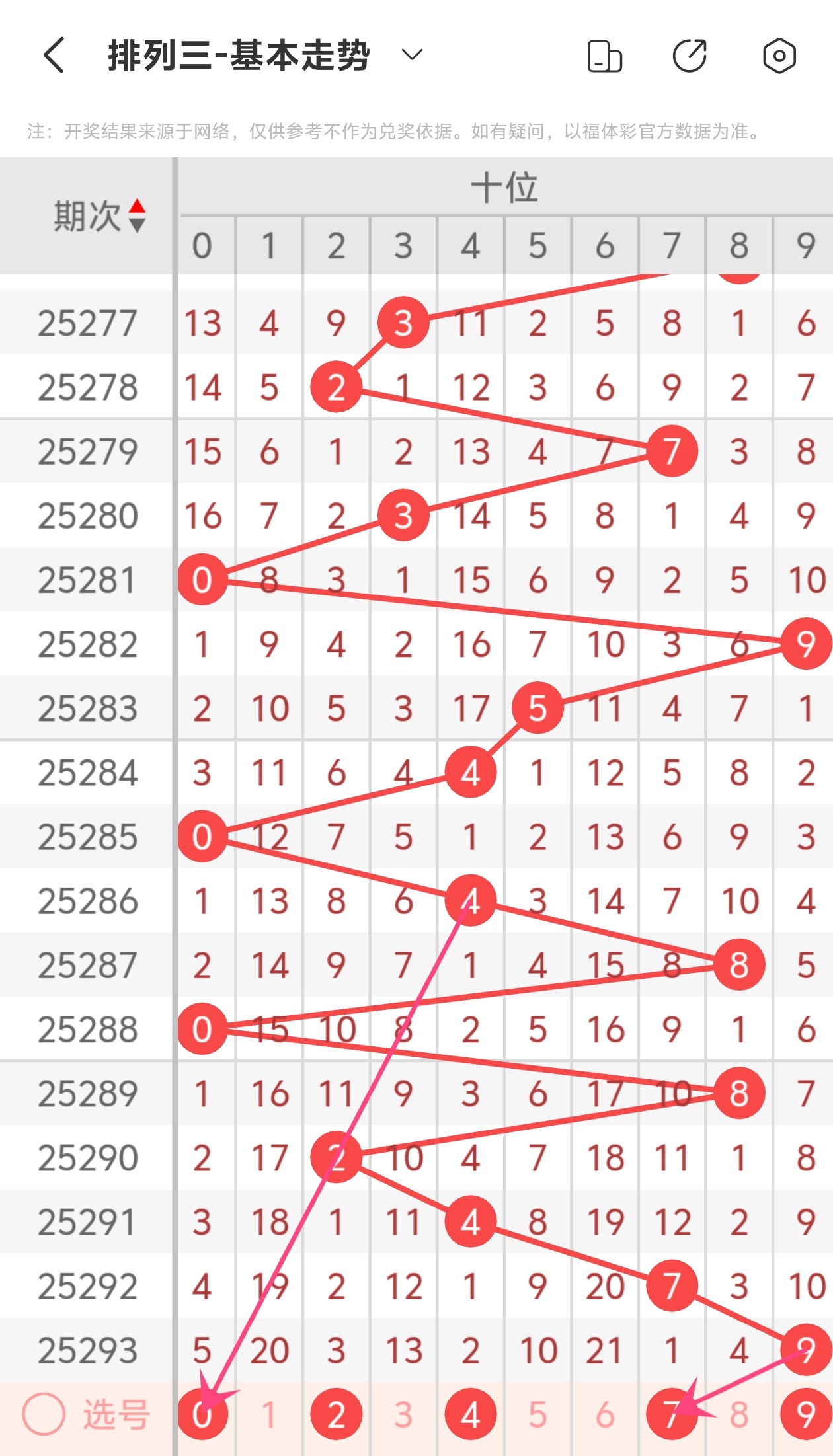Select number 7 in the 选号 row
The width and height of the screenshot is (833, 1456).
click(x=672, y=1414)
